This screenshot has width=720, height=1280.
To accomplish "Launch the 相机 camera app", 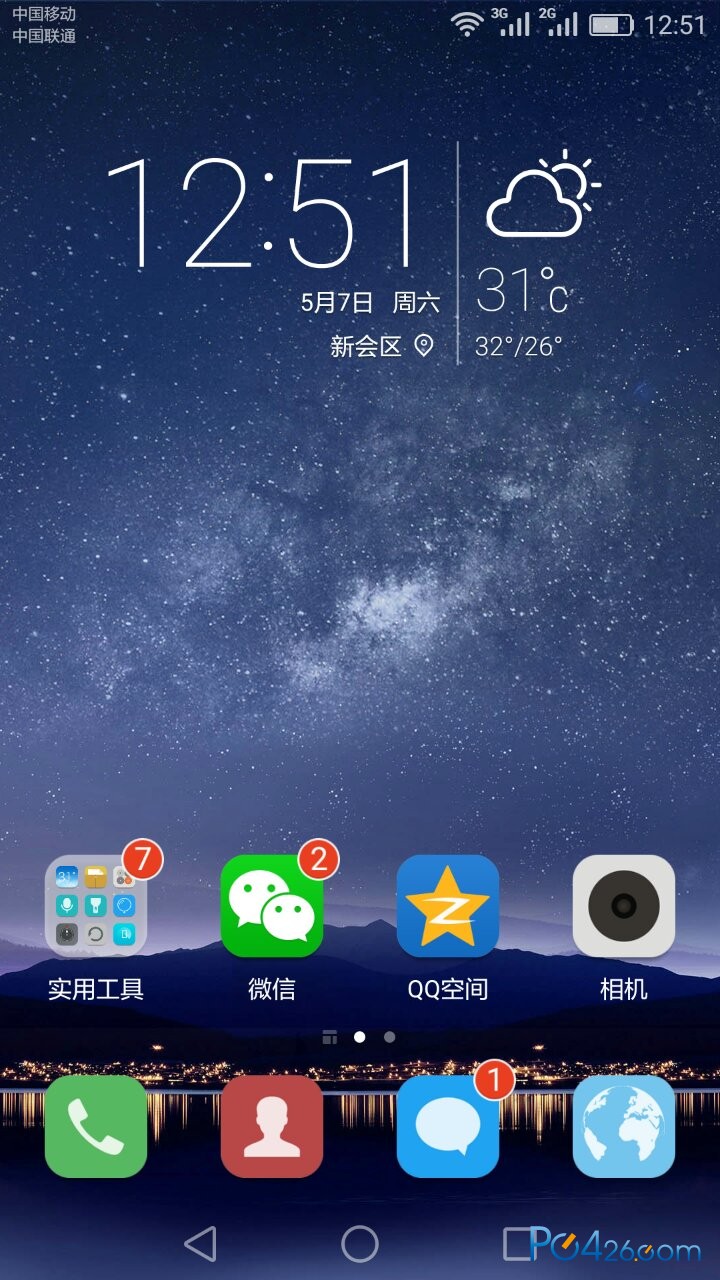I will coord(623,907).
